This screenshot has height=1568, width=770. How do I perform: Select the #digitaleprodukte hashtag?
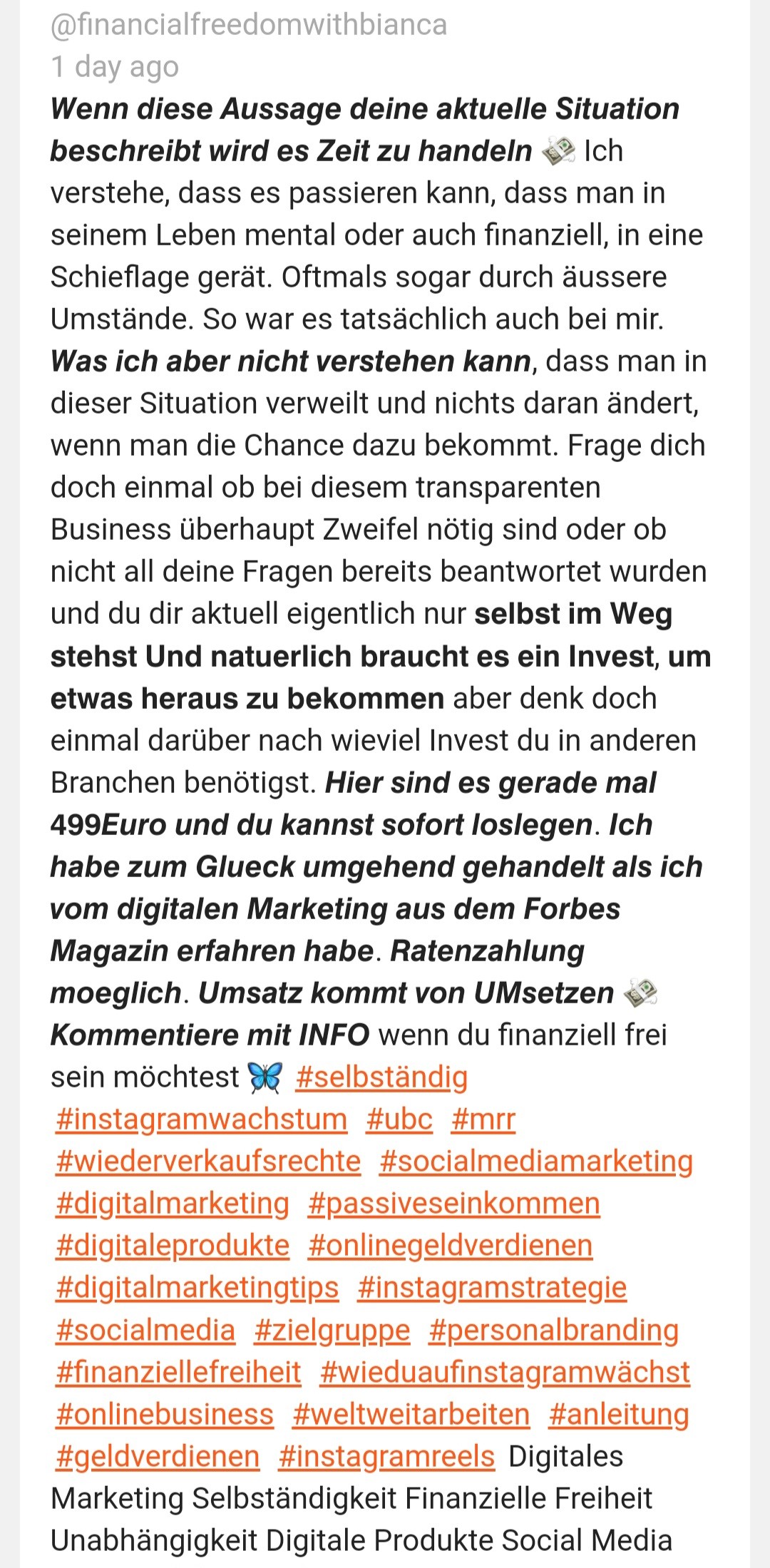(x=173, y=1245)
